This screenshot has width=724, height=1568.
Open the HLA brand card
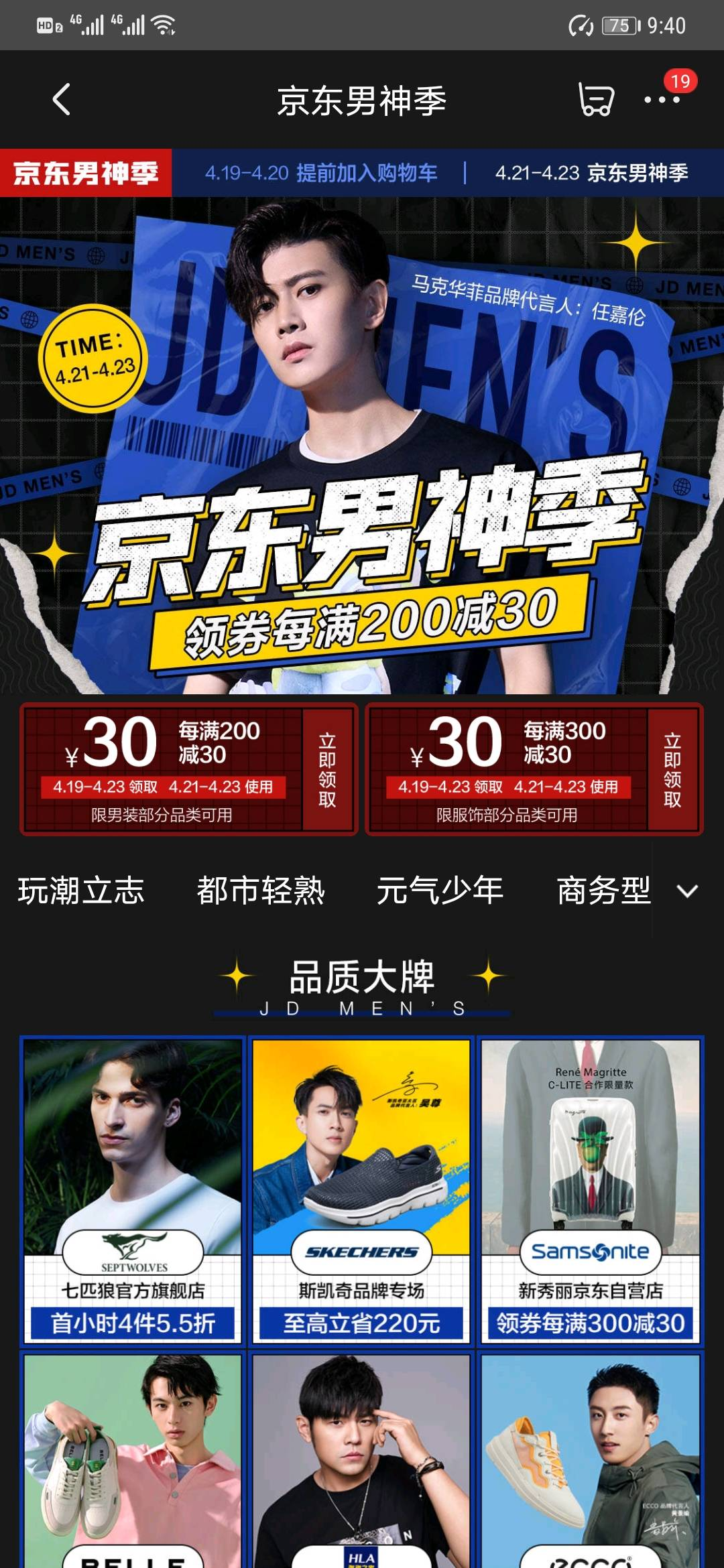point(361,1461)
